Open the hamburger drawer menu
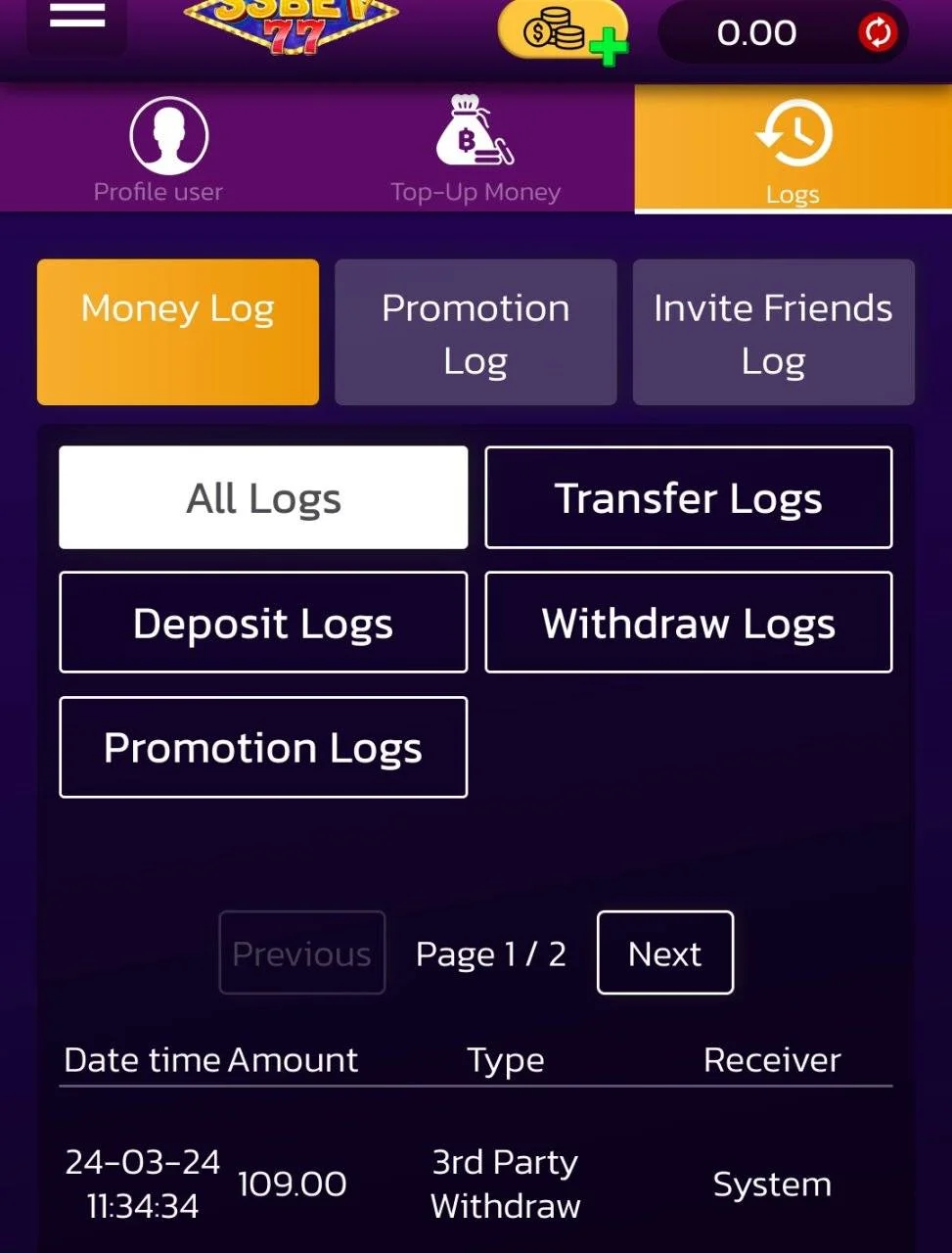Viewport: 952px width, 1253px height. click(76, 18)
